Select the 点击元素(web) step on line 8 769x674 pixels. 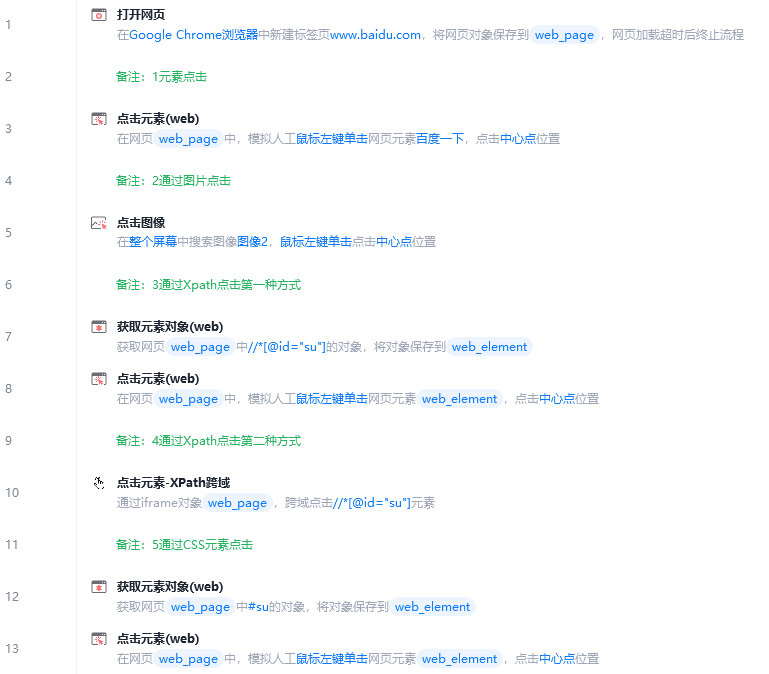(x=157, y=379)
